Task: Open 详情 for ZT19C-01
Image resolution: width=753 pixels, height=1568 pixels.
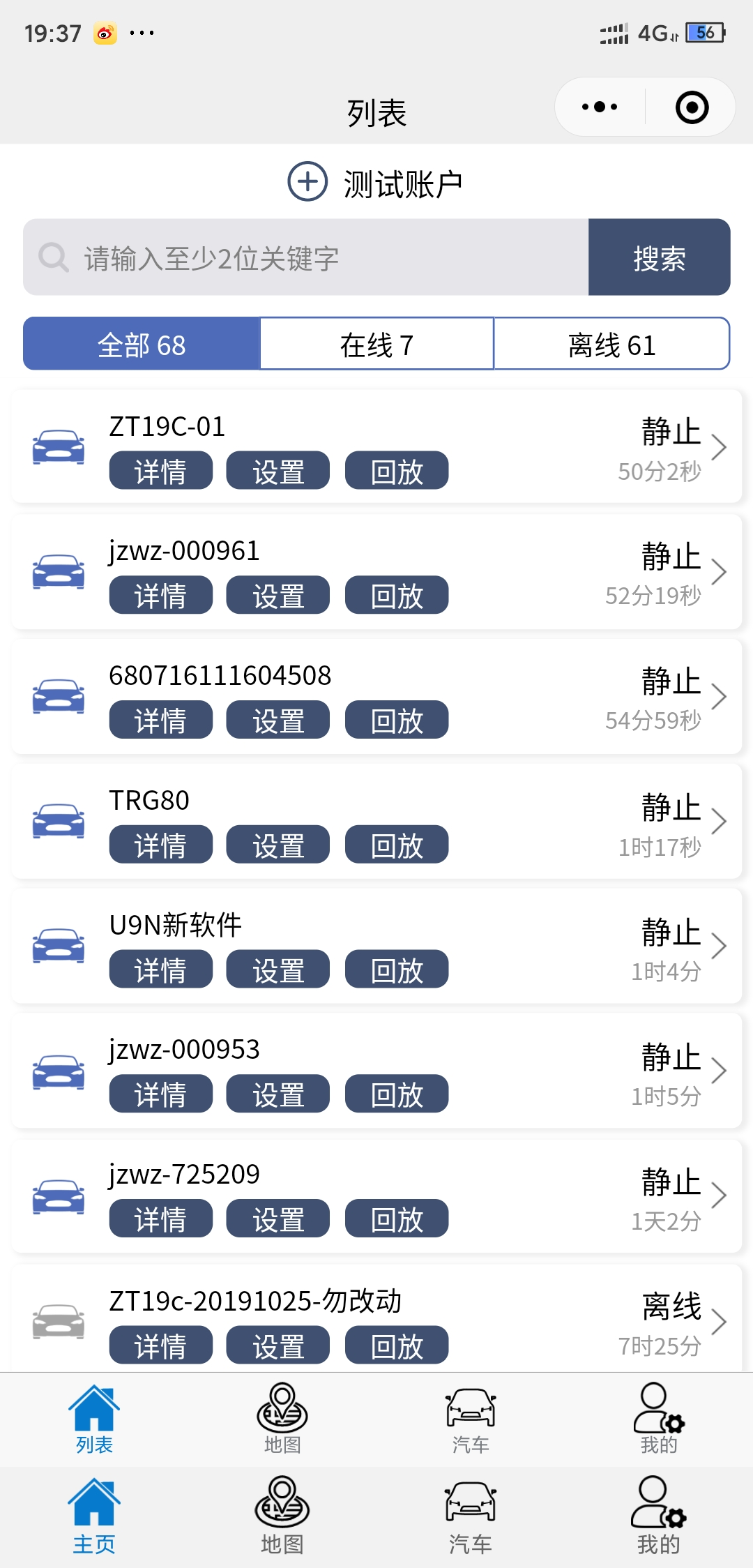Action: [160, 471]
